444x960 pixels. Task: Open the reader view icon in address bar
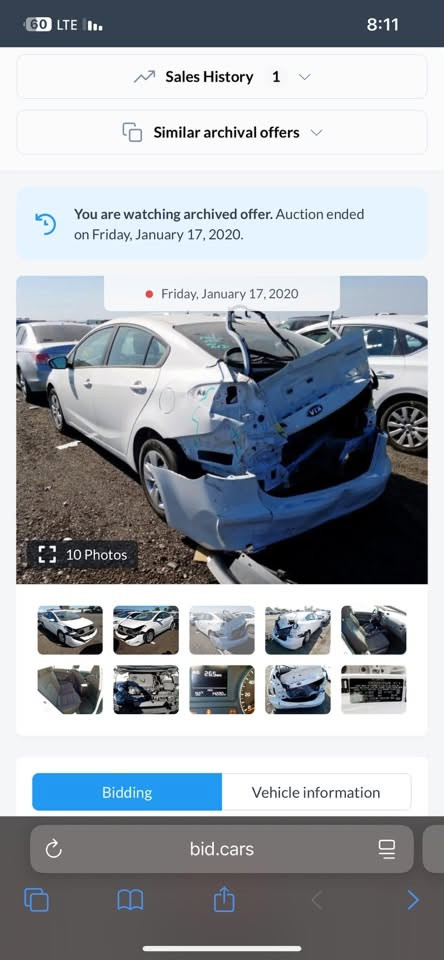point(386,849)
